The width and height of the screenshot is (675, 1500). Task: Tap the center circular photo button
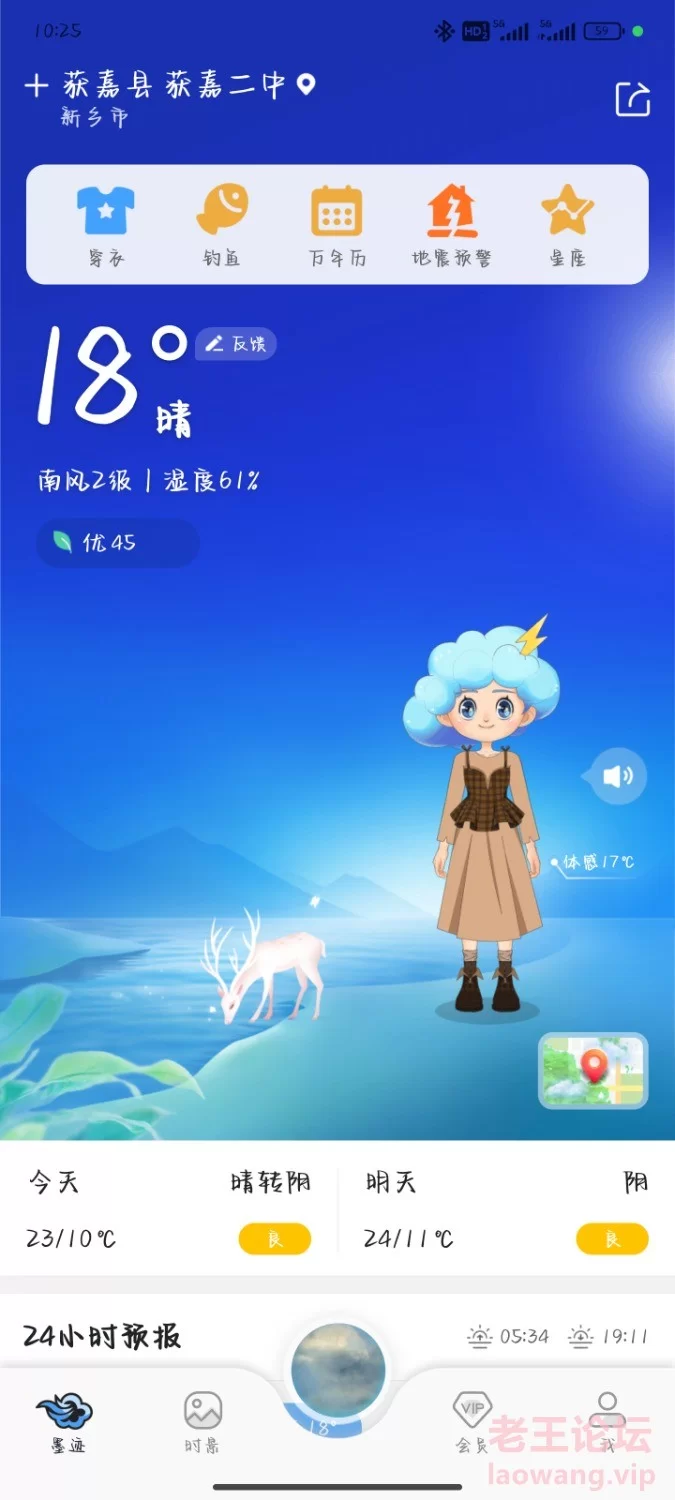(x=338, y=1372)
